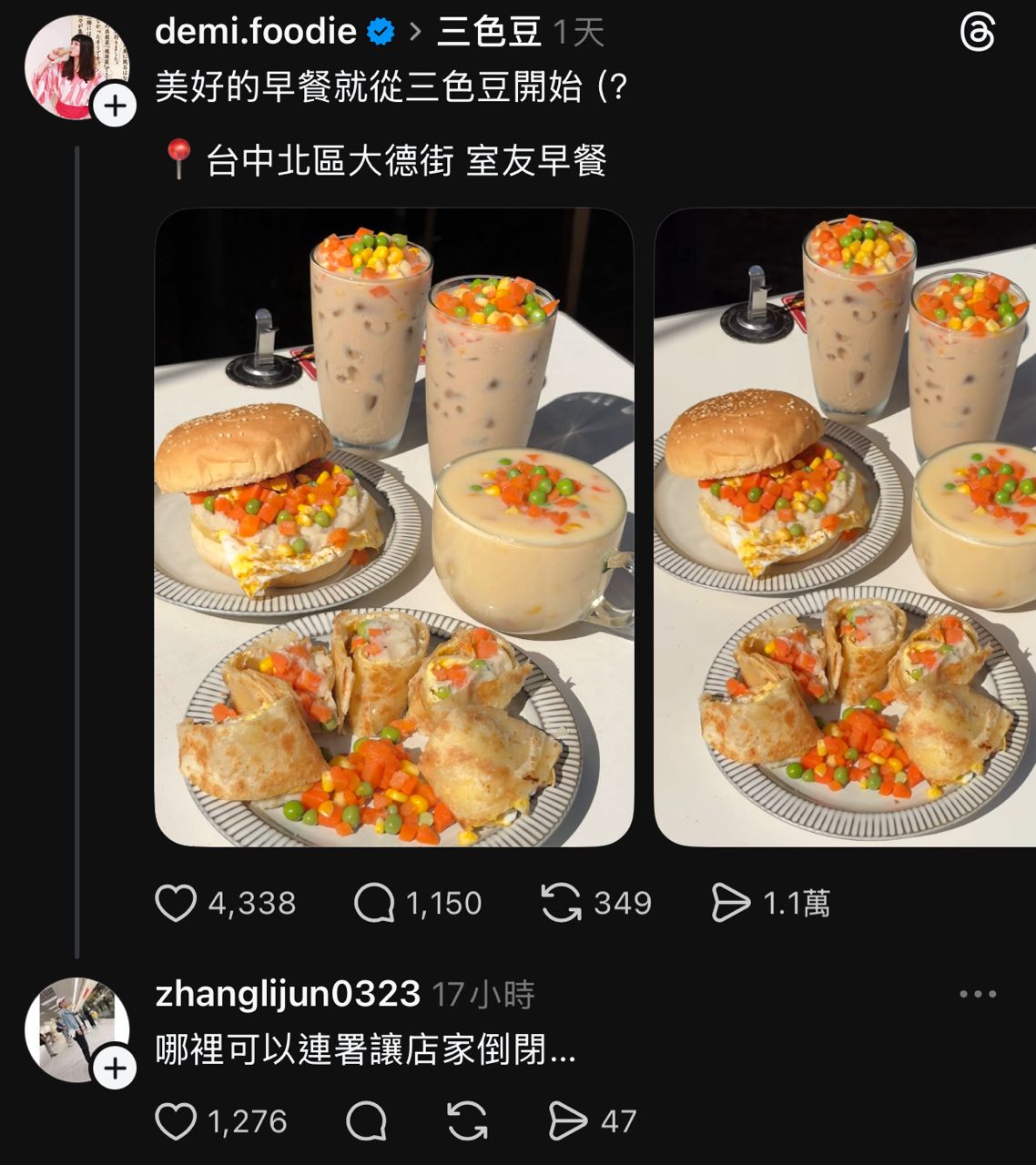Like zhanglijun0323's reply
This screenshot has width=1036, height=1165.
coord(176,1122)
